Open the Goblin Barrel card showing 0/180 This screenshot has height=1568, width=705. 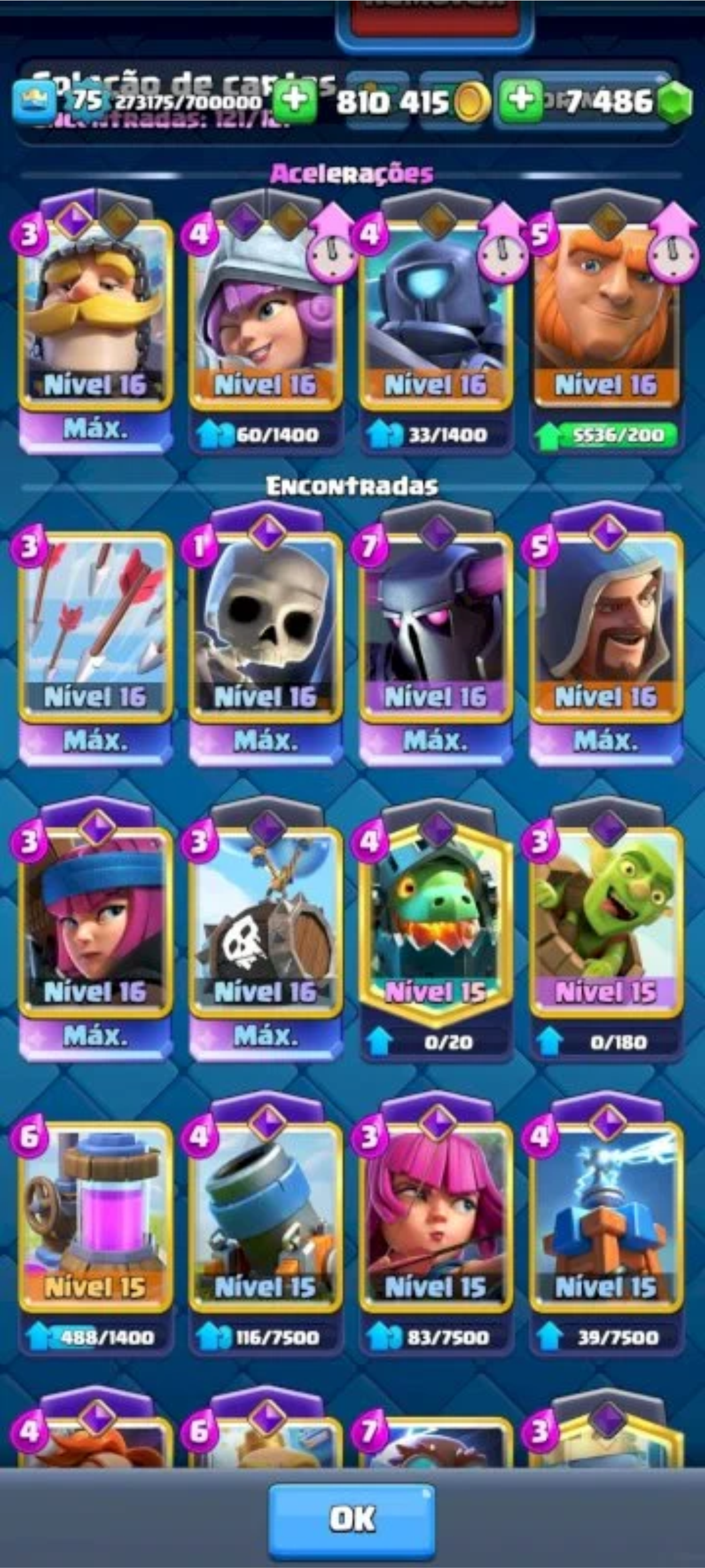click(x=606, y=922)
